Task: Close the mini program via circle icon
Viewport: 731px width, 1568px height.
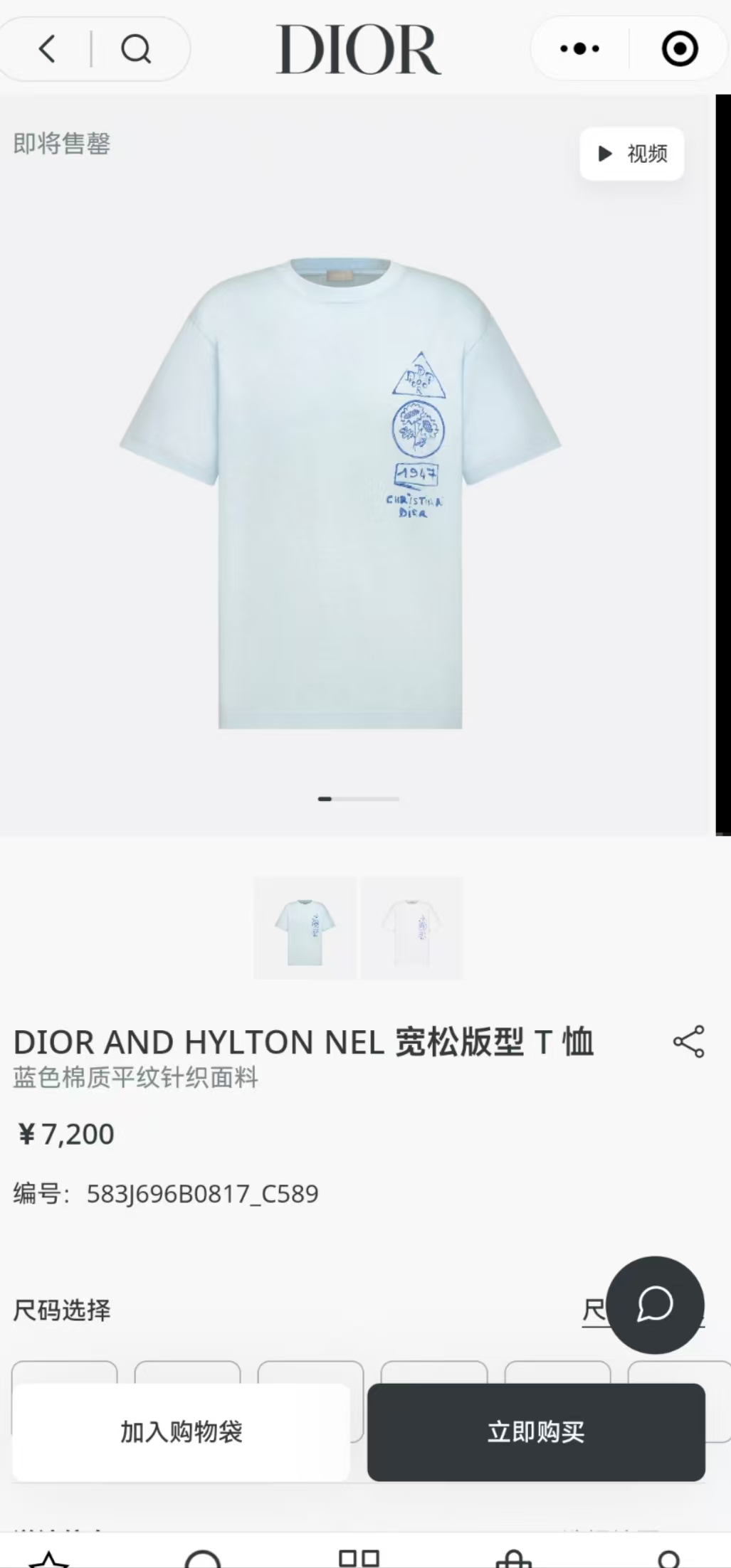Action: point(679,49)
